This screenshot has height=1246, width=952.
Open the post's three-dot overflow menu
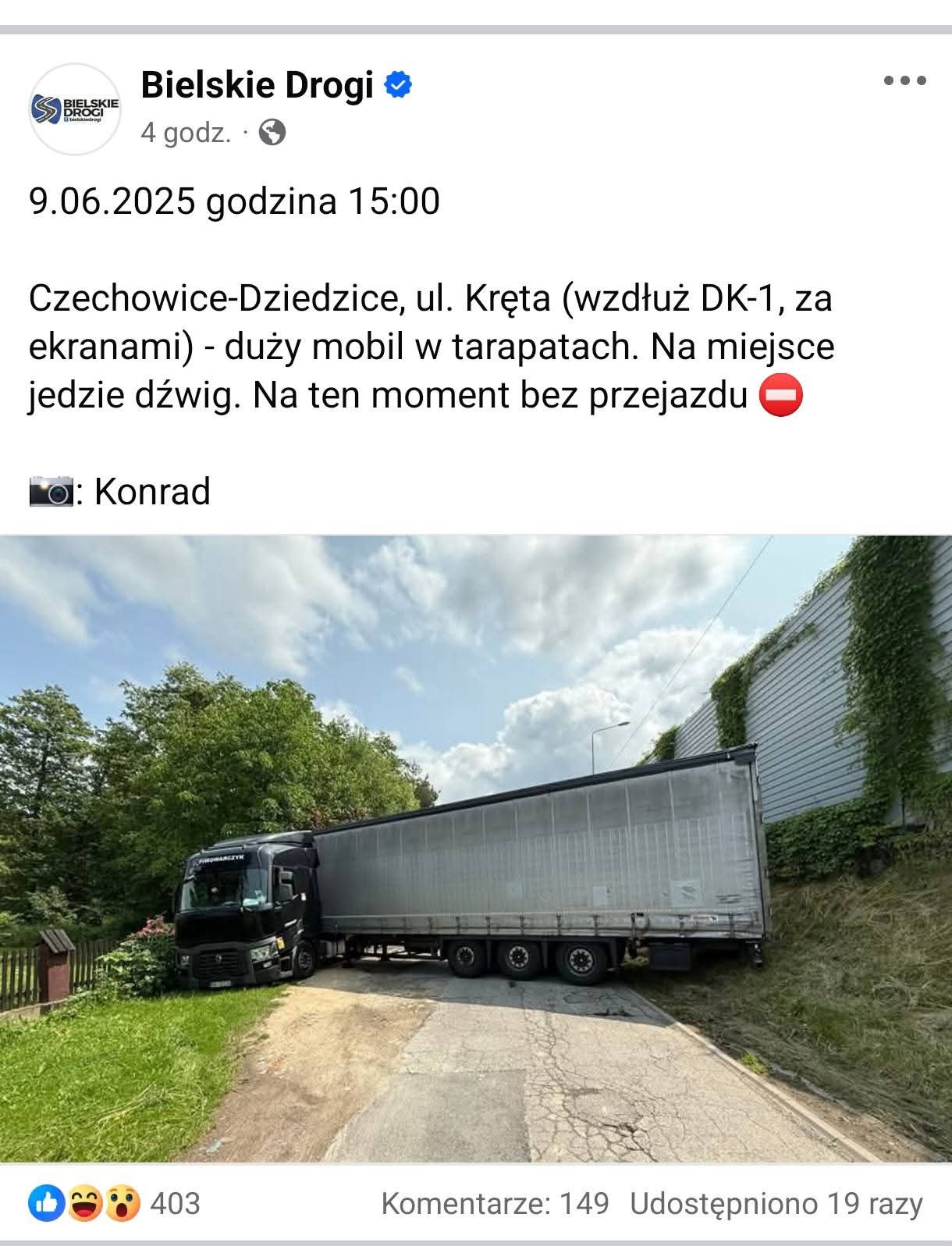(904, 80)
